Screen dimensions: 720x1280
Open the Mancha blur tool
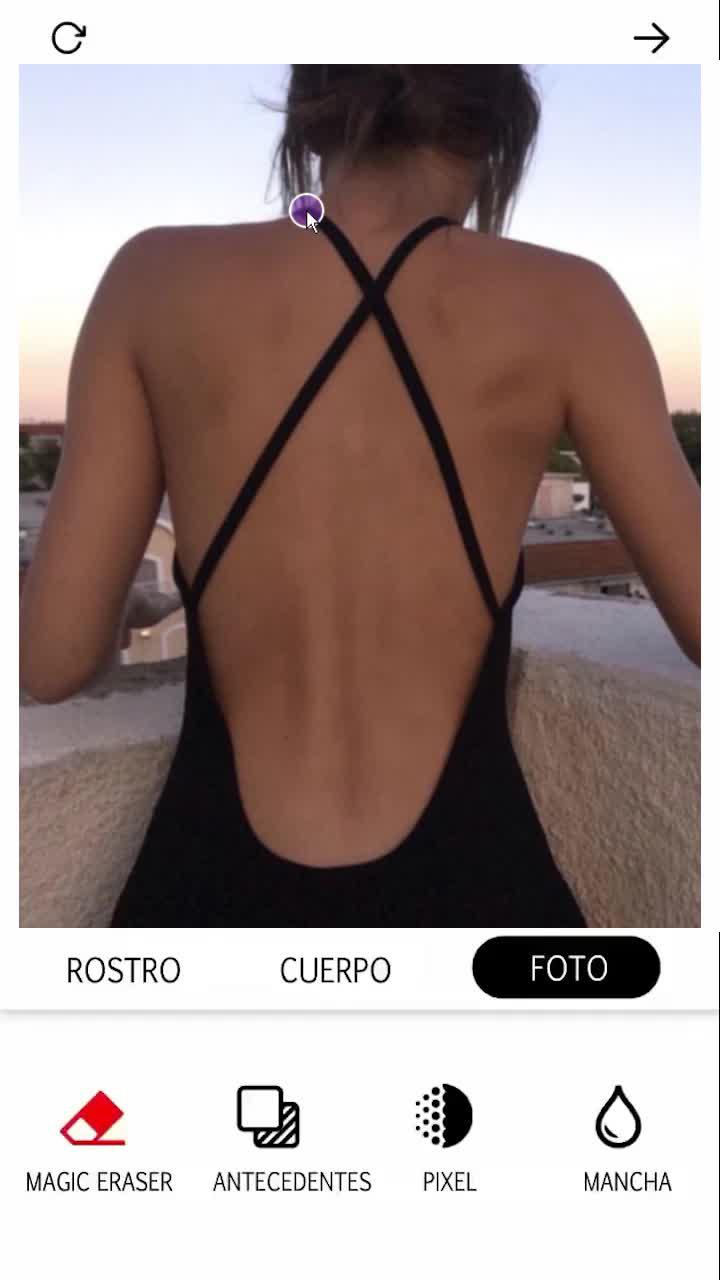[627, 1138]
